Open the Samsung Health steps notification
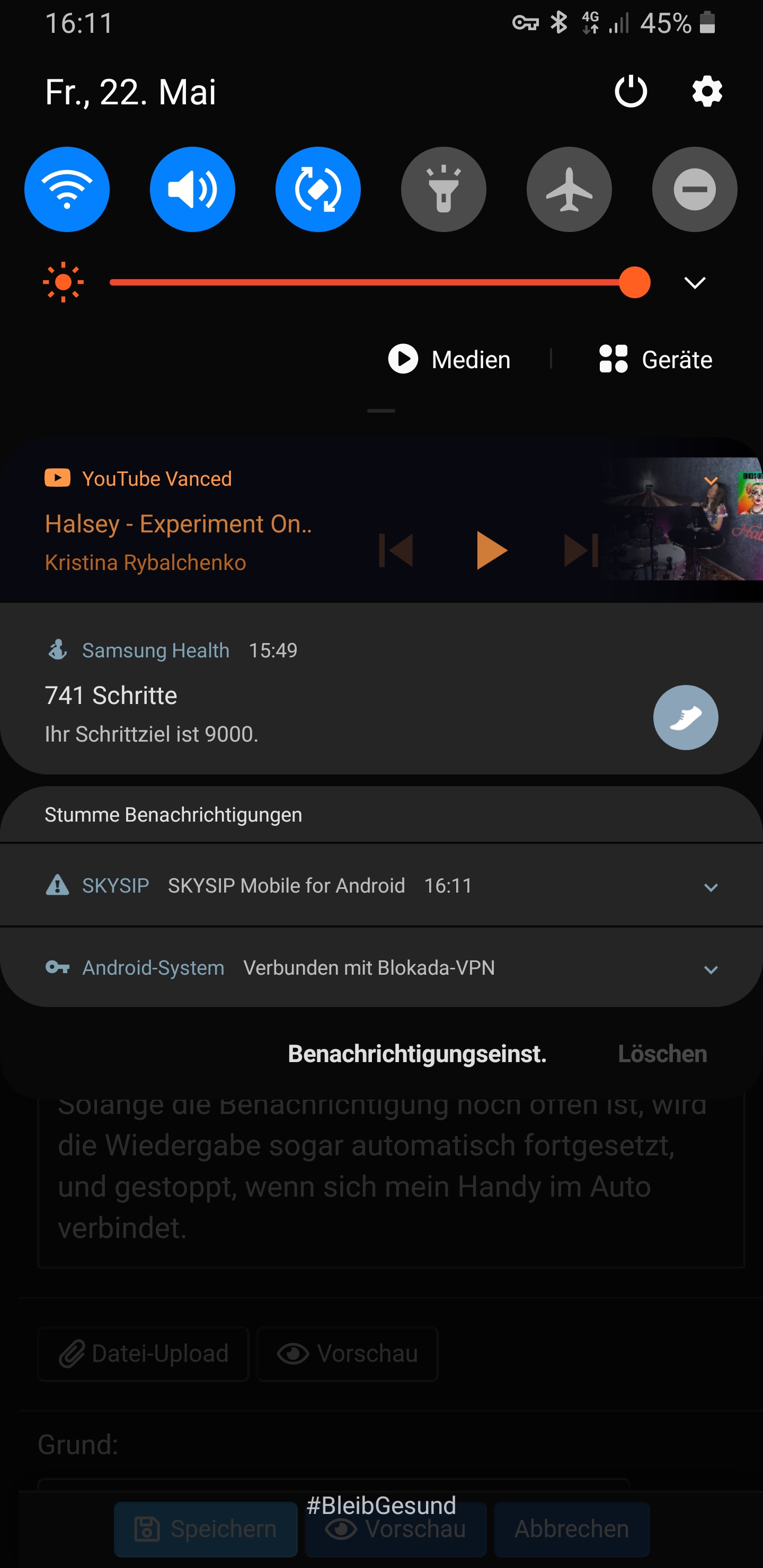Viewport: 763px width, 1568px height. (305, 706)
